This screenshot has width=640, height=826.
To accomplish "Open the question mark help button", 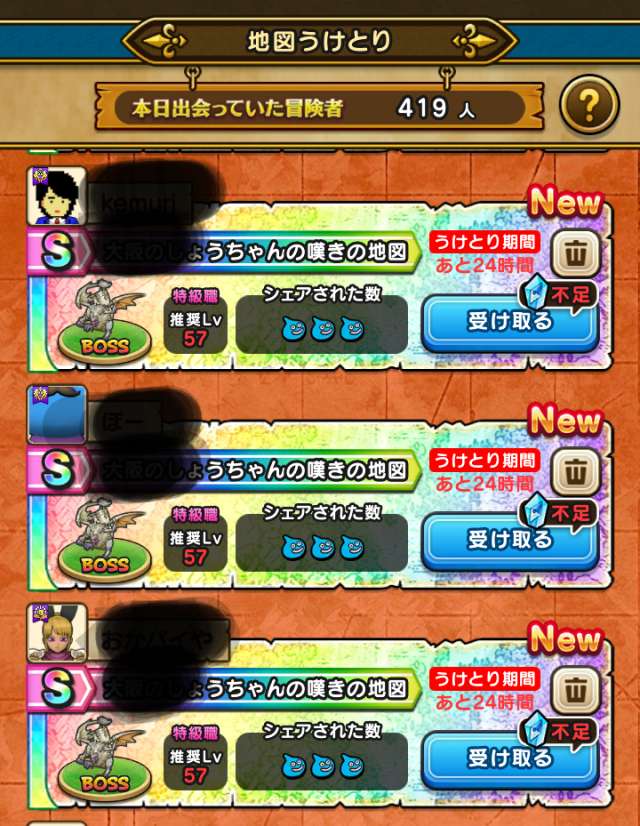I will [588, 105].
